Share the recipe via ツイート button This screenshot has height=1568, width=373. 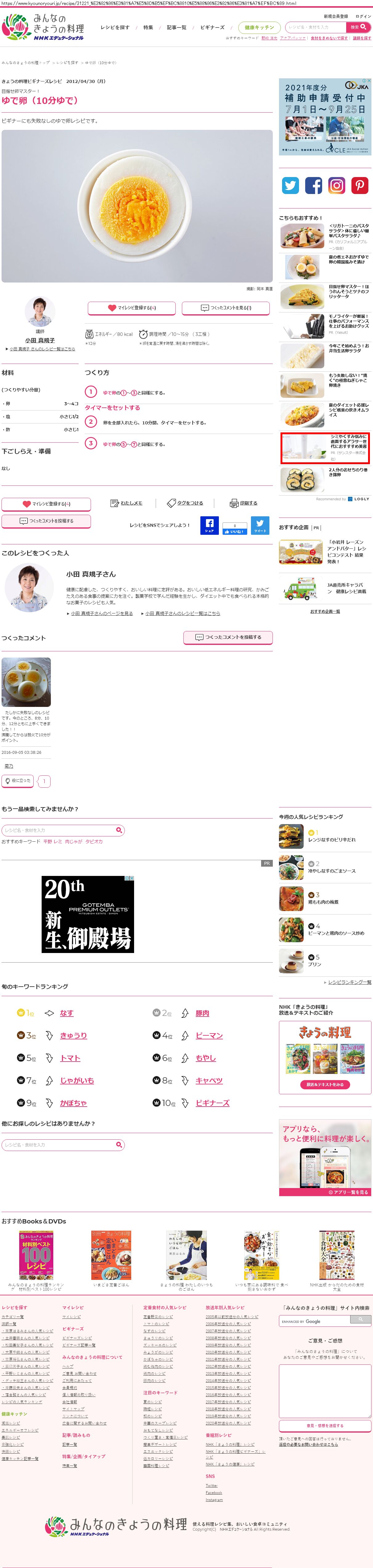pyautogui.click(x=260, y=525)
